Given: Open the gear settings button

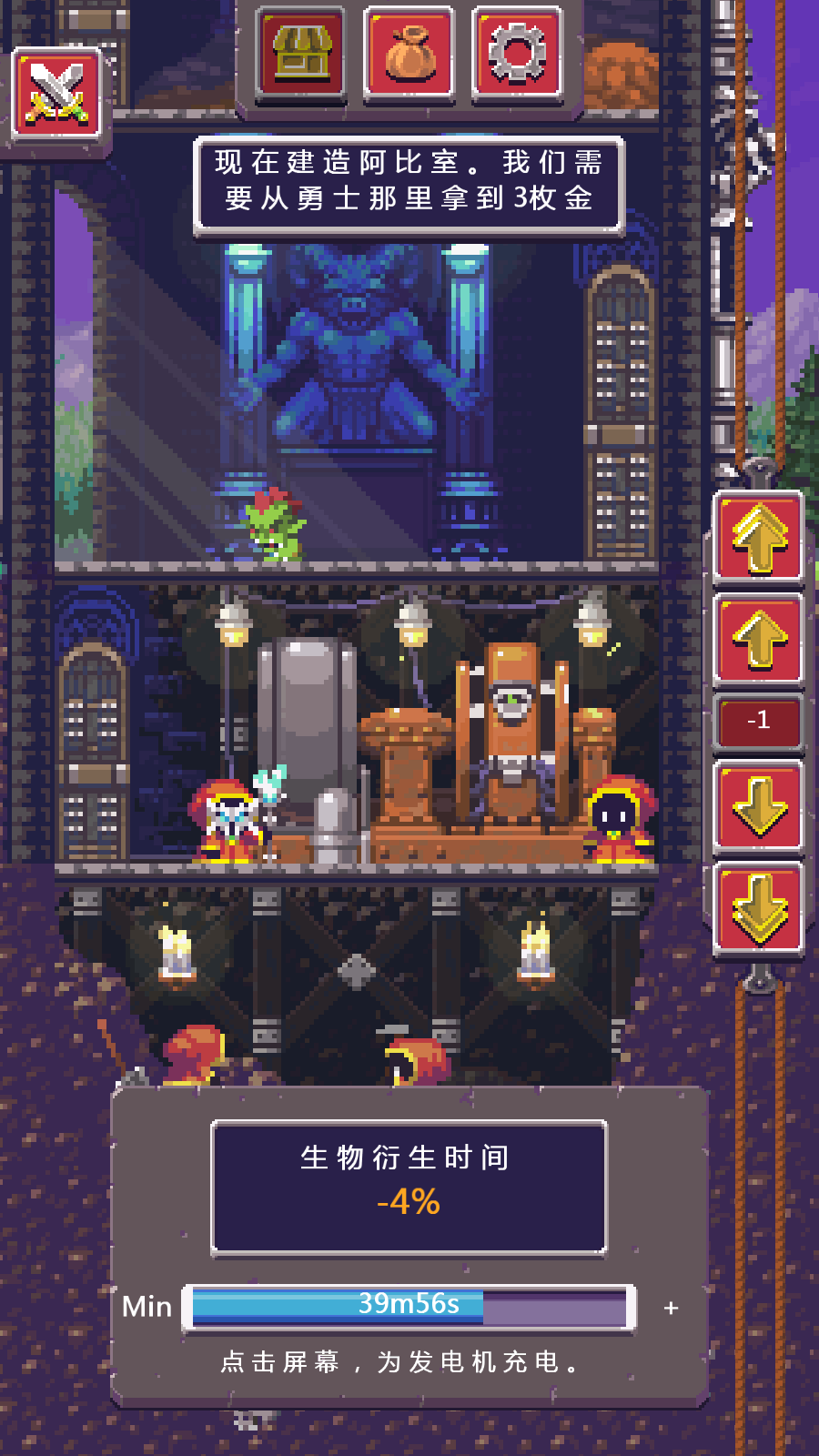Looking at the screenshot, I should coord(517,52).
